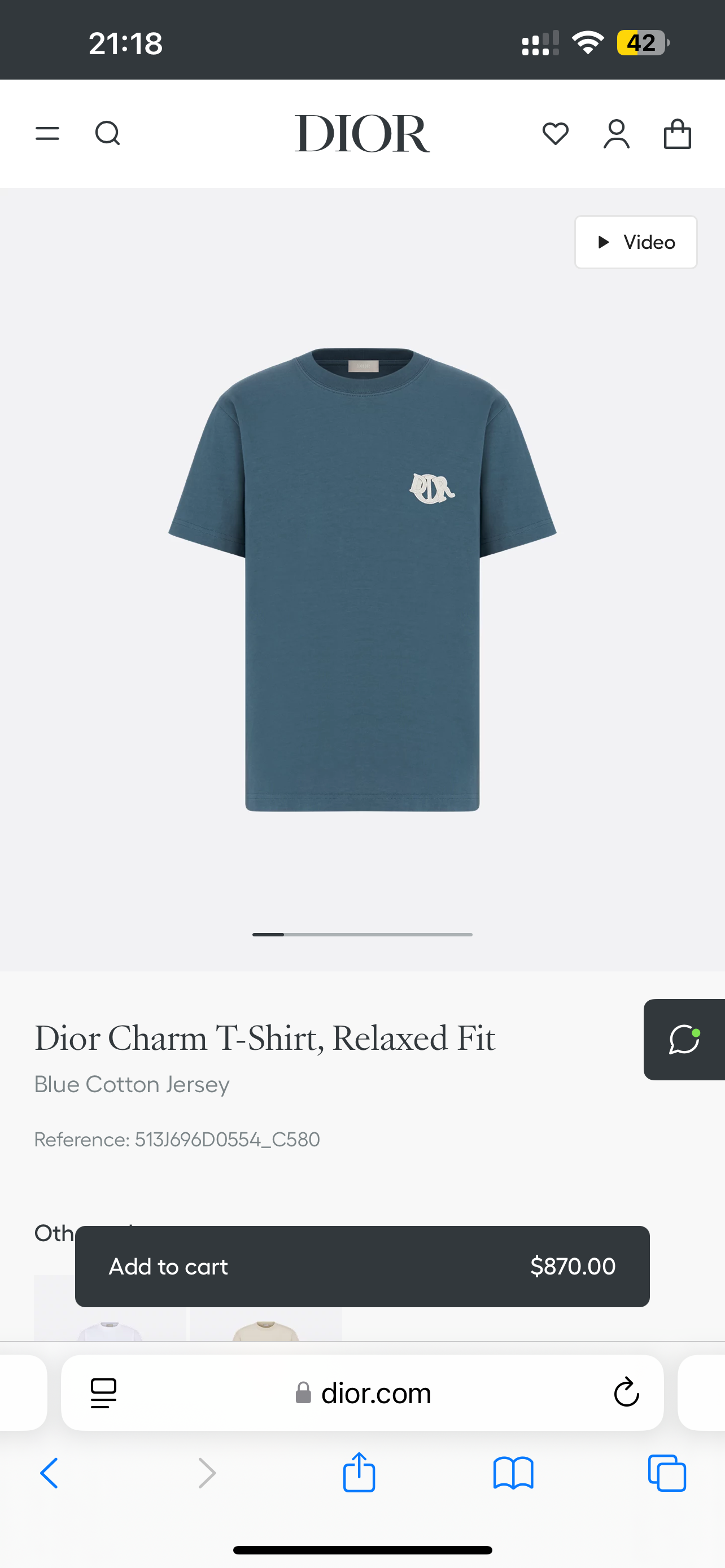Screen dimensions: 725x1568
Task: Go back to the previous page
Action: [49, 1473]
